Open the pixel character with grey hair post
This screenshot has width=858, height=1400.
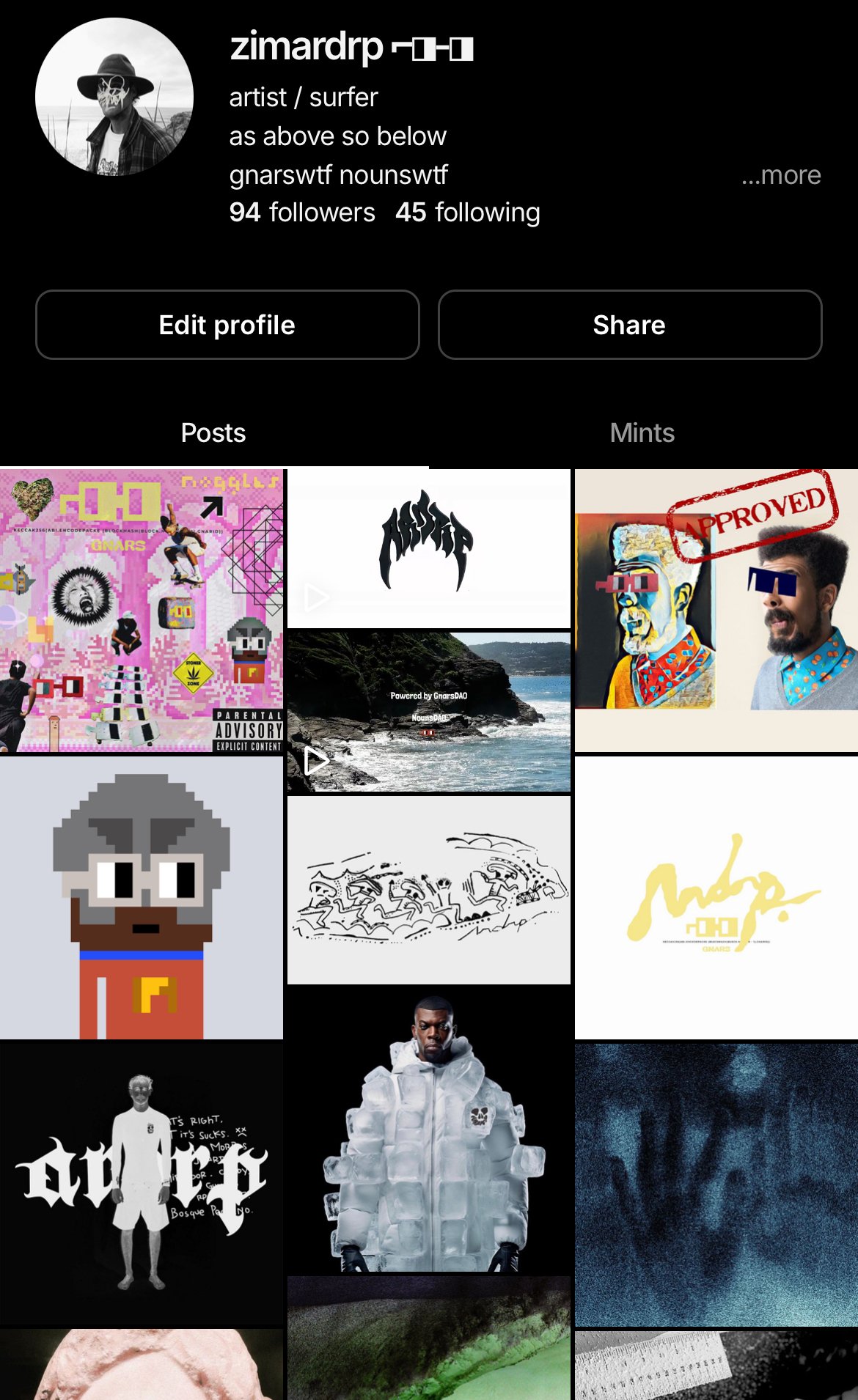(x=141, y=898)
